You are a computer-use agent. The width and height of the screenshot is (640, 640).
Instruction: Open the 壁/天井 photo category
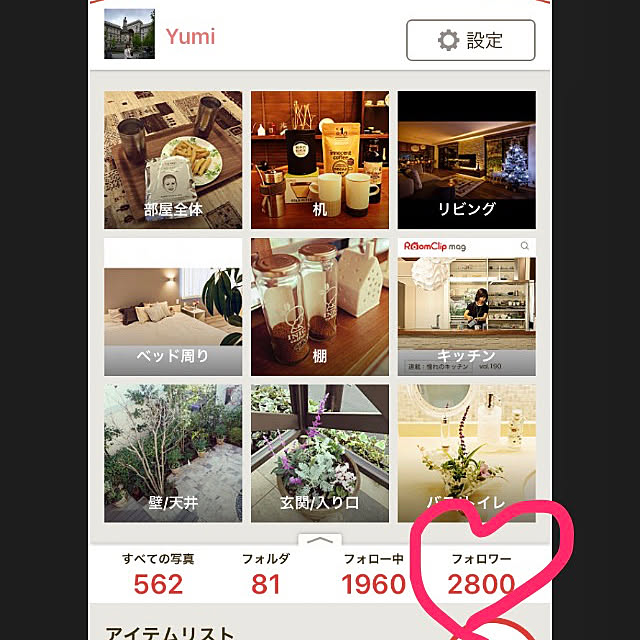tap(173, 453)
